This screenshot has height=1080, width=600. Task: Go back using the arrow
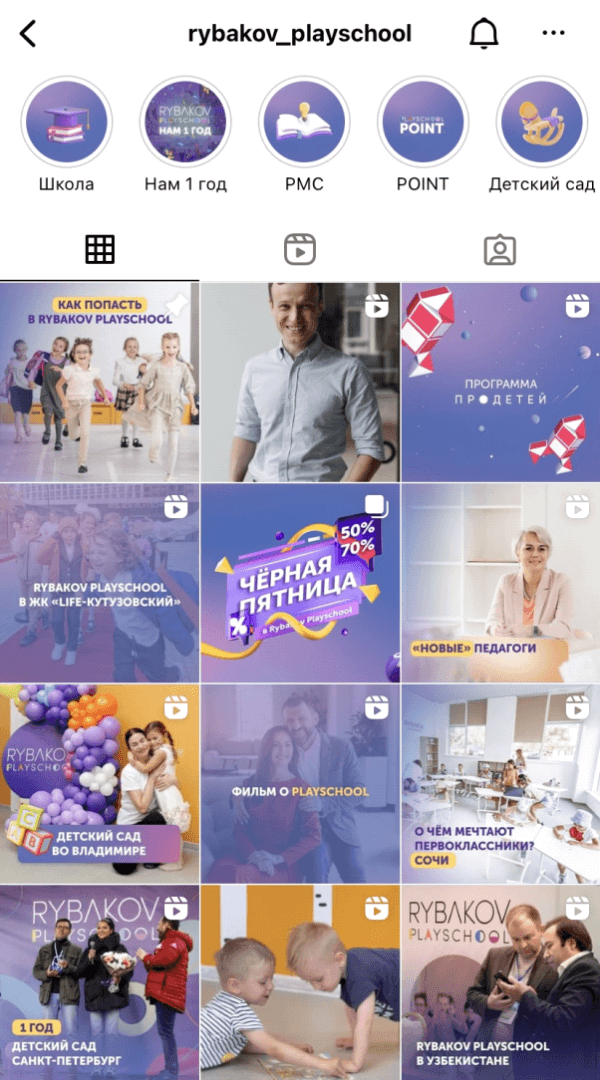pyautogui.click(x=28, y=33)
